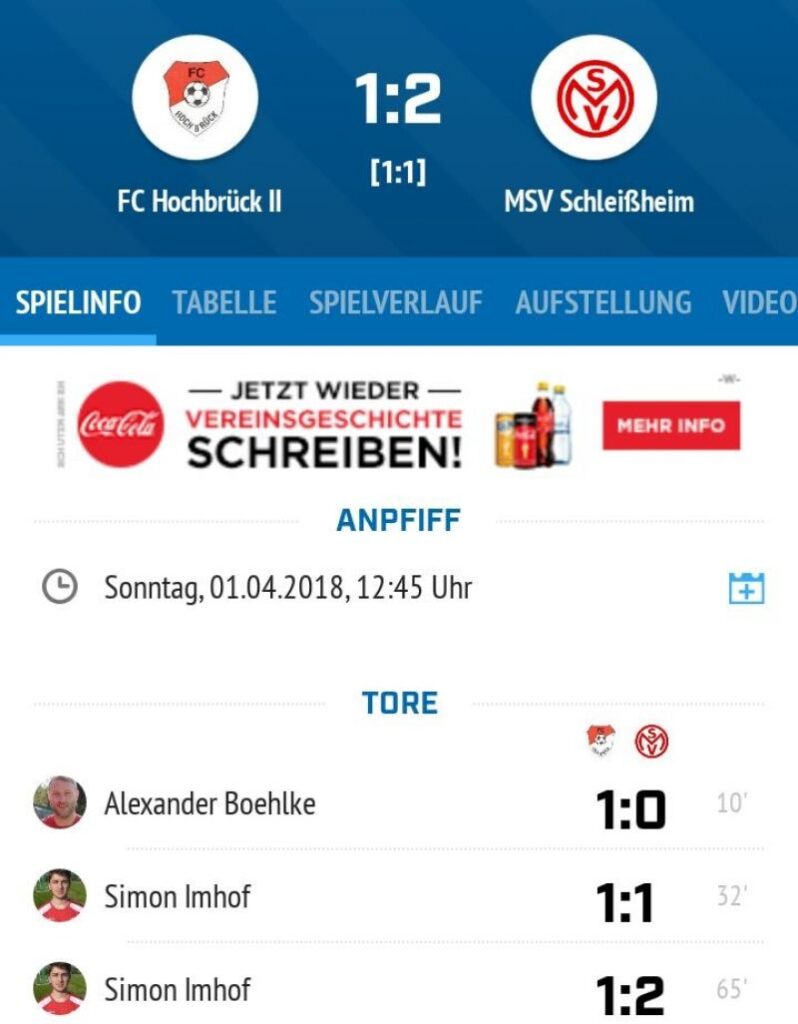This screenshot has height=1024, width=798.
Task: Open the Spielverlauf tab
Action: pos(395,302)
